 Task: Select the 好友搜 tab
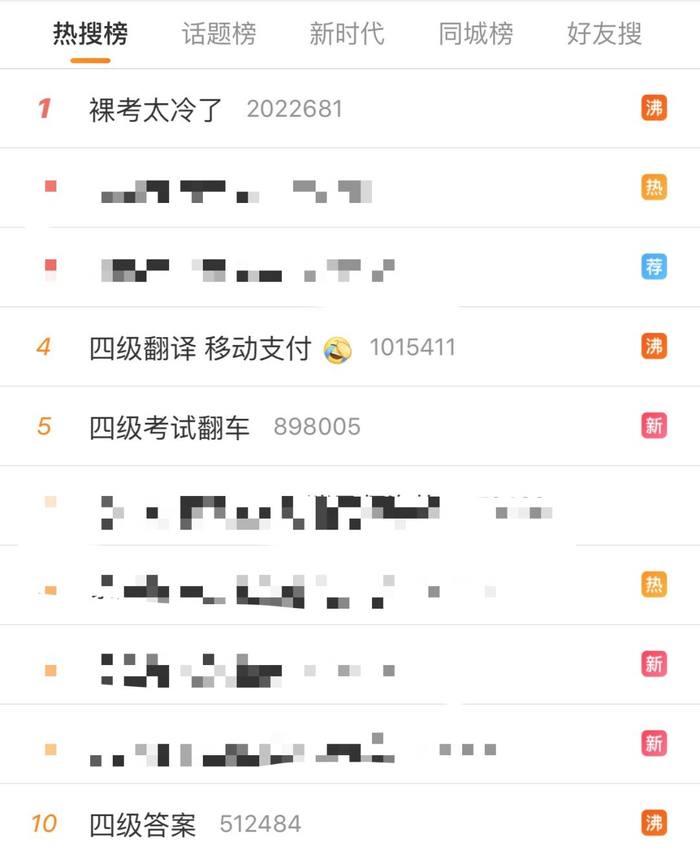(x=604, y=34)
